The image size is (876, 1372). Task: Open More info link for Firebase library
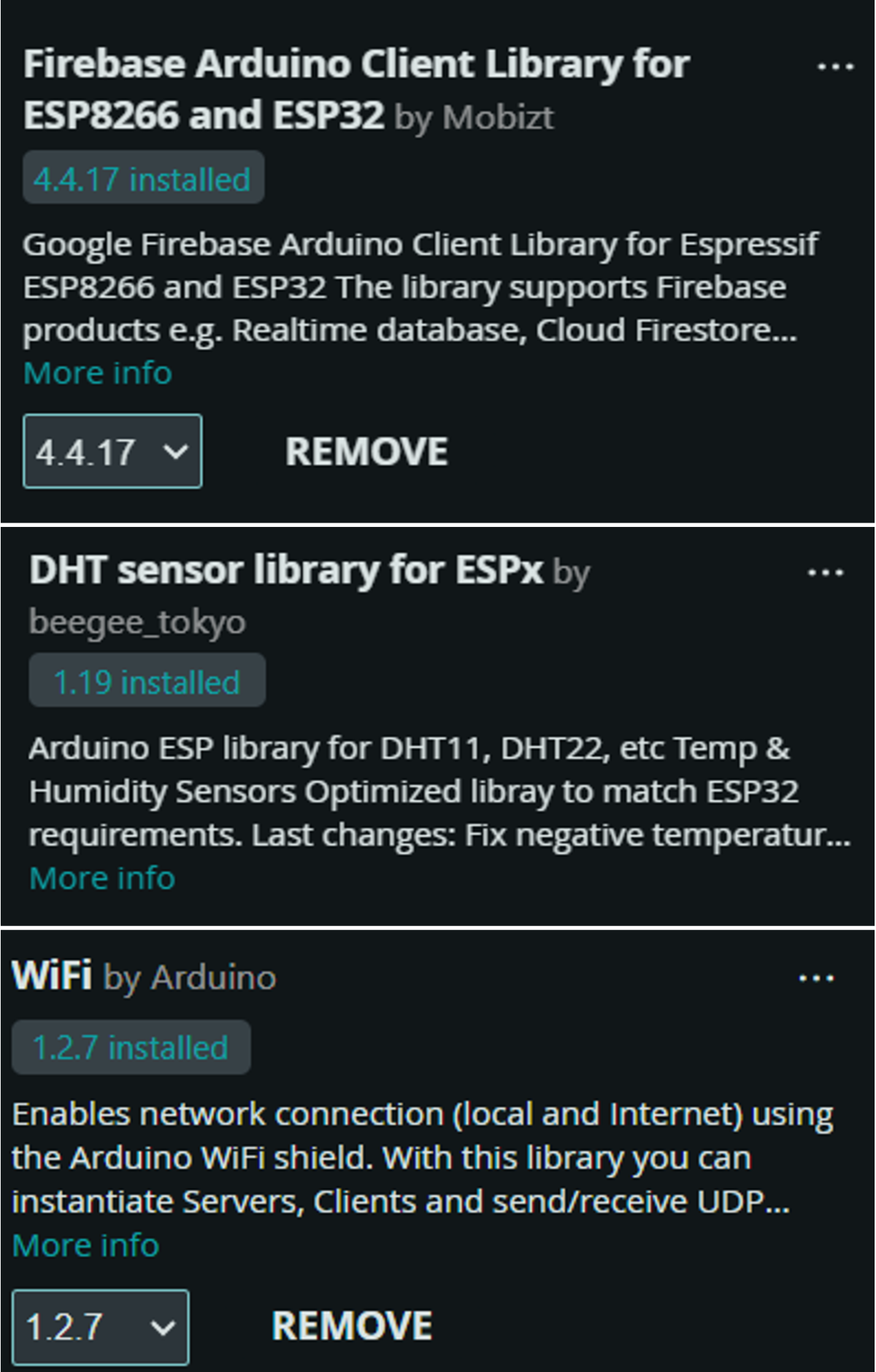tap(98, 373)
